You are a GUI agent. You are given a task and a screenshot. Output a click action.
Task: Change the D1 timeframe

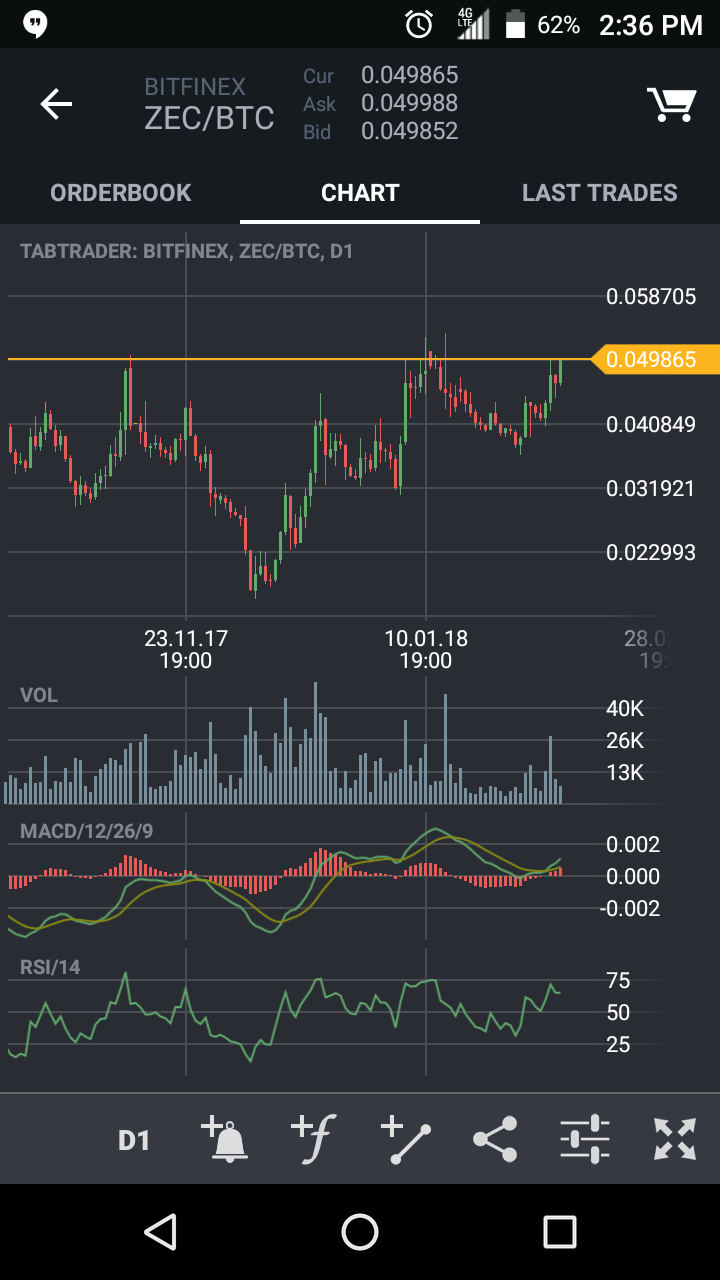134,1140
